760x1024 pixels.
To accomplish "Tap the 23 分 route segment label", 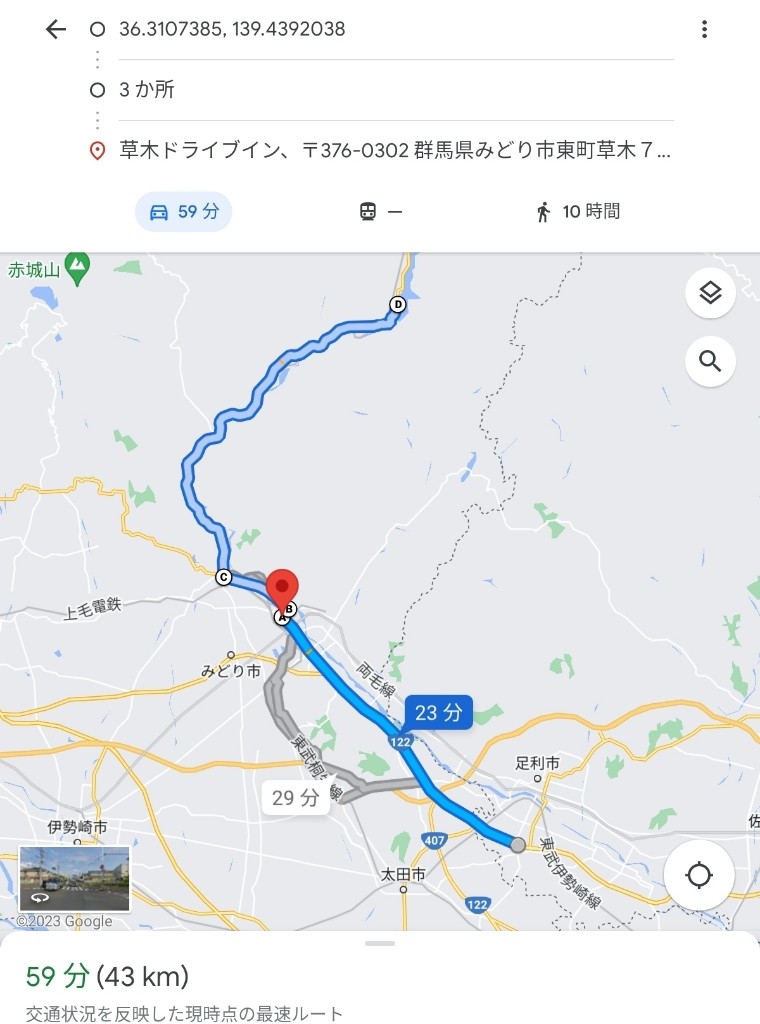I will [x=439, y=712].
